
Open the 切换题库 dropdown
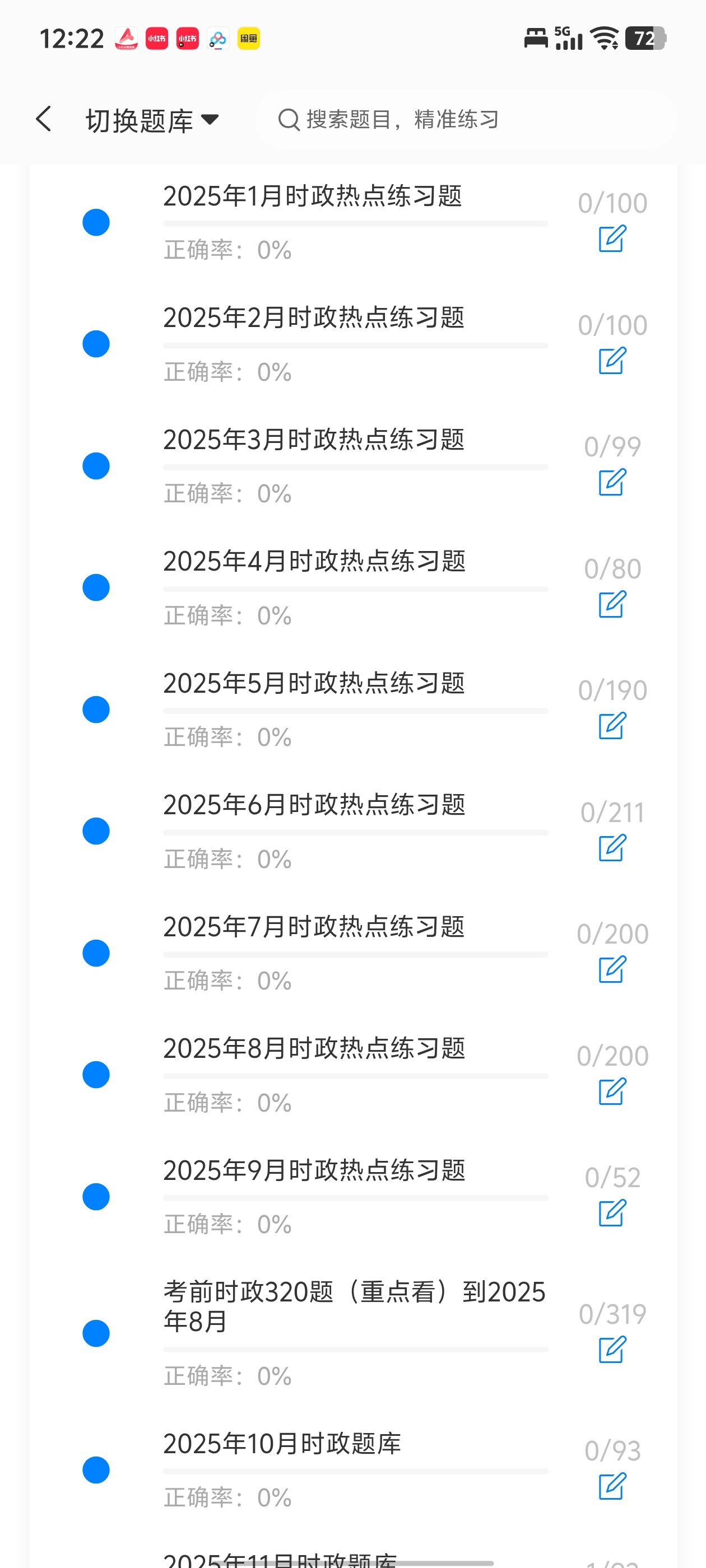click(152, 120)
